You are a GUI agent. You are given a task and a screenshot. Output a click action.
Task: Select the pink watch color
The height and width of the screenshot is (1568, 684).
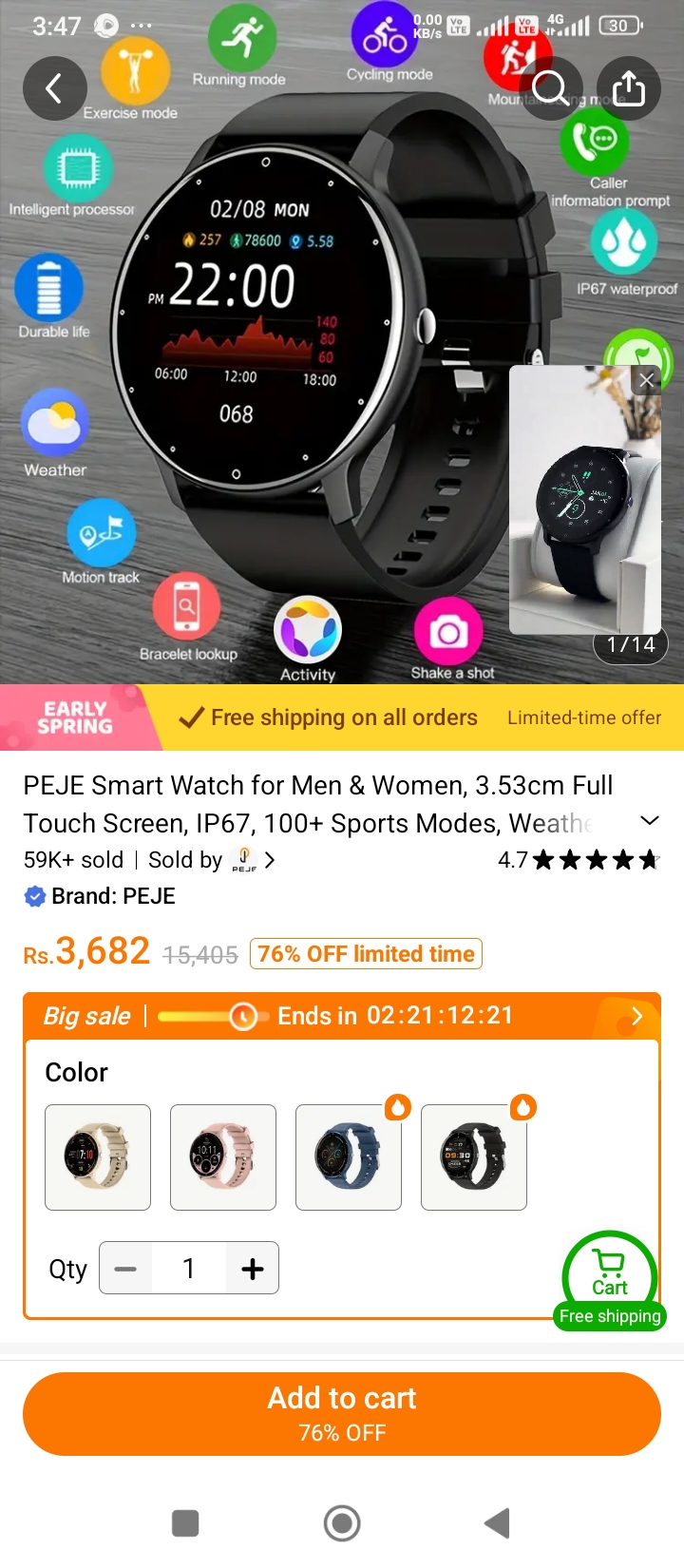[223, 1157]
